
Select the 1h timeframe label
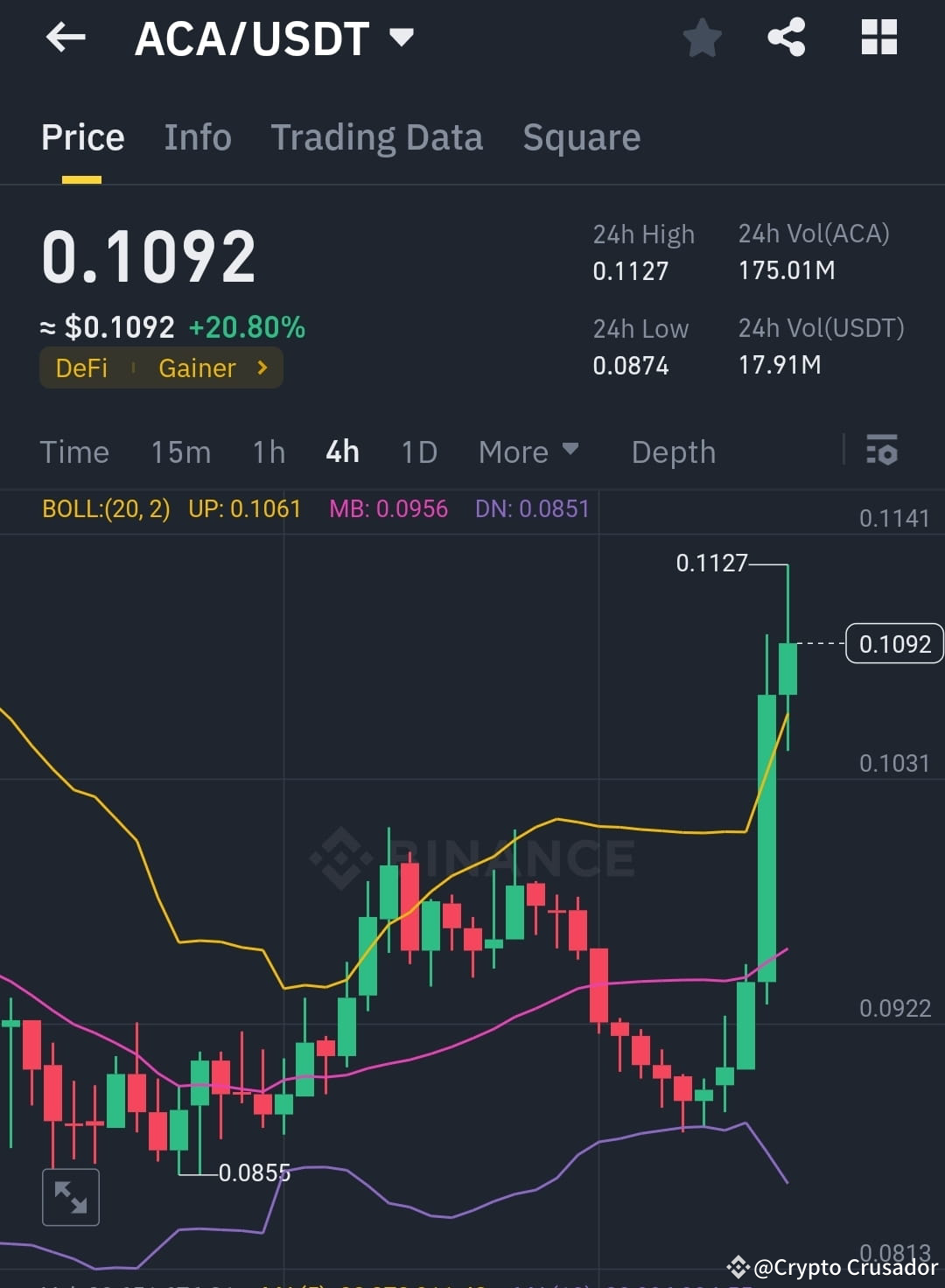pos(268,451)
